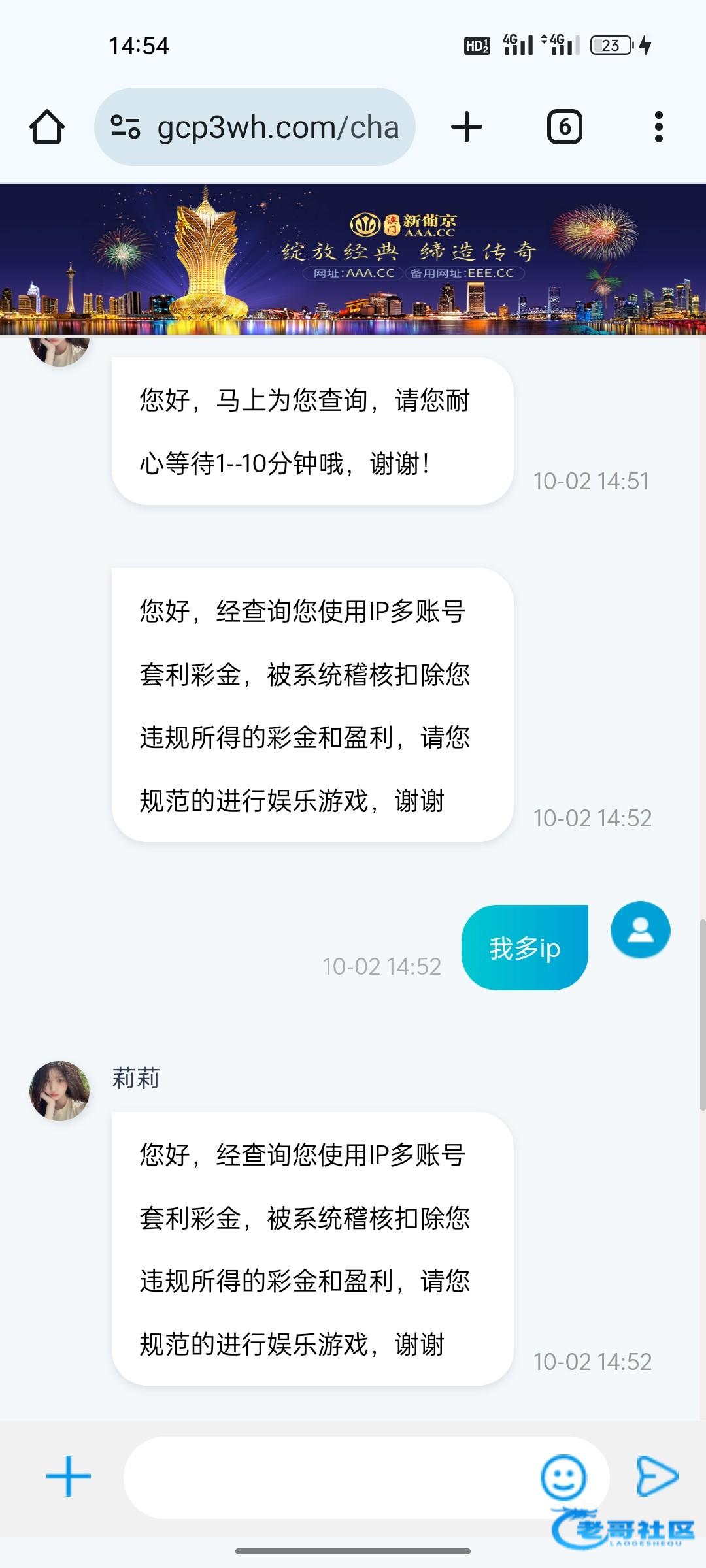Open the browser overflow menu

point(658,127)
